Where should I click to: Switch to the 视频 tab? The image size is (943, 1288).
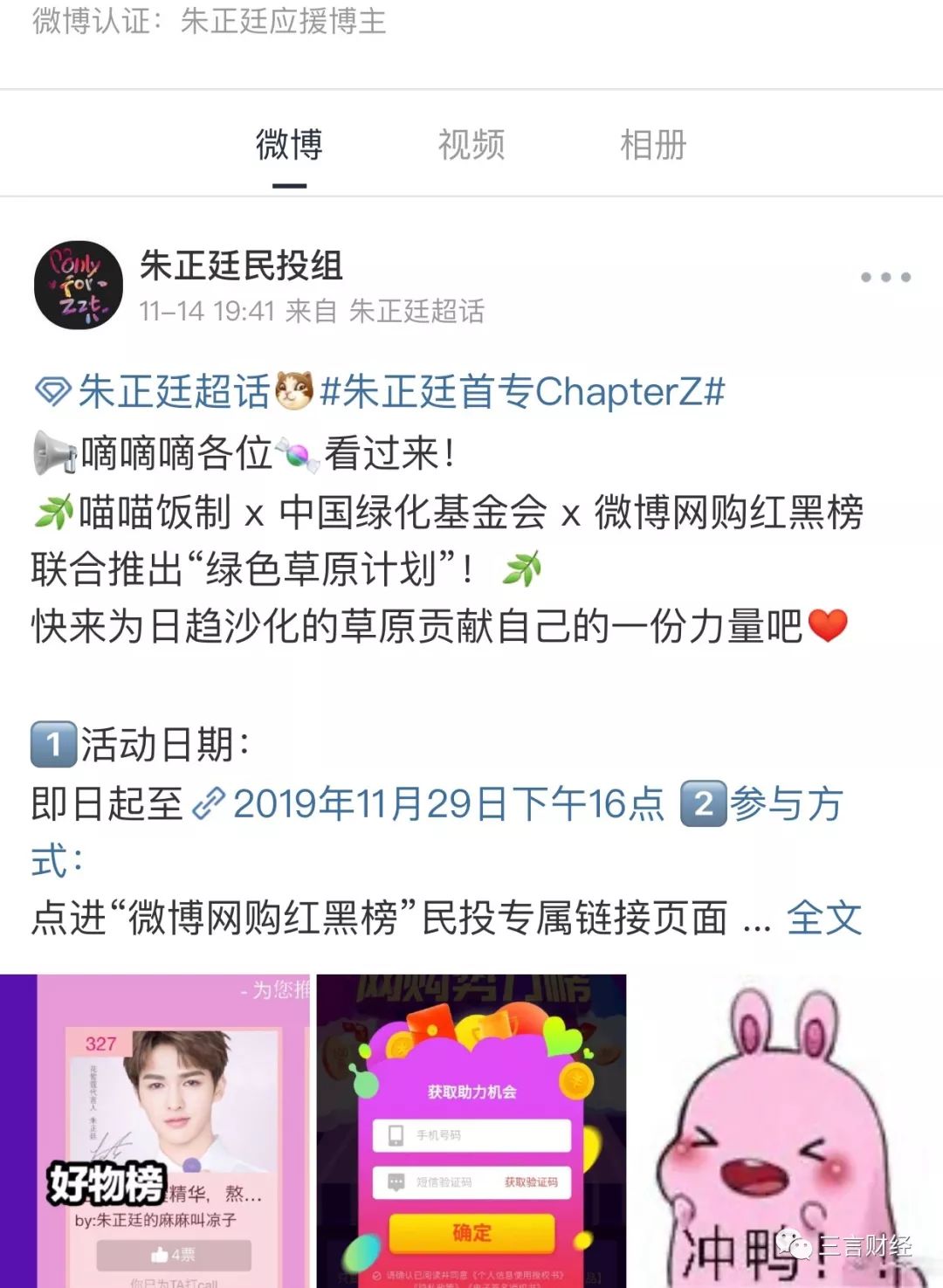point(471,144)
